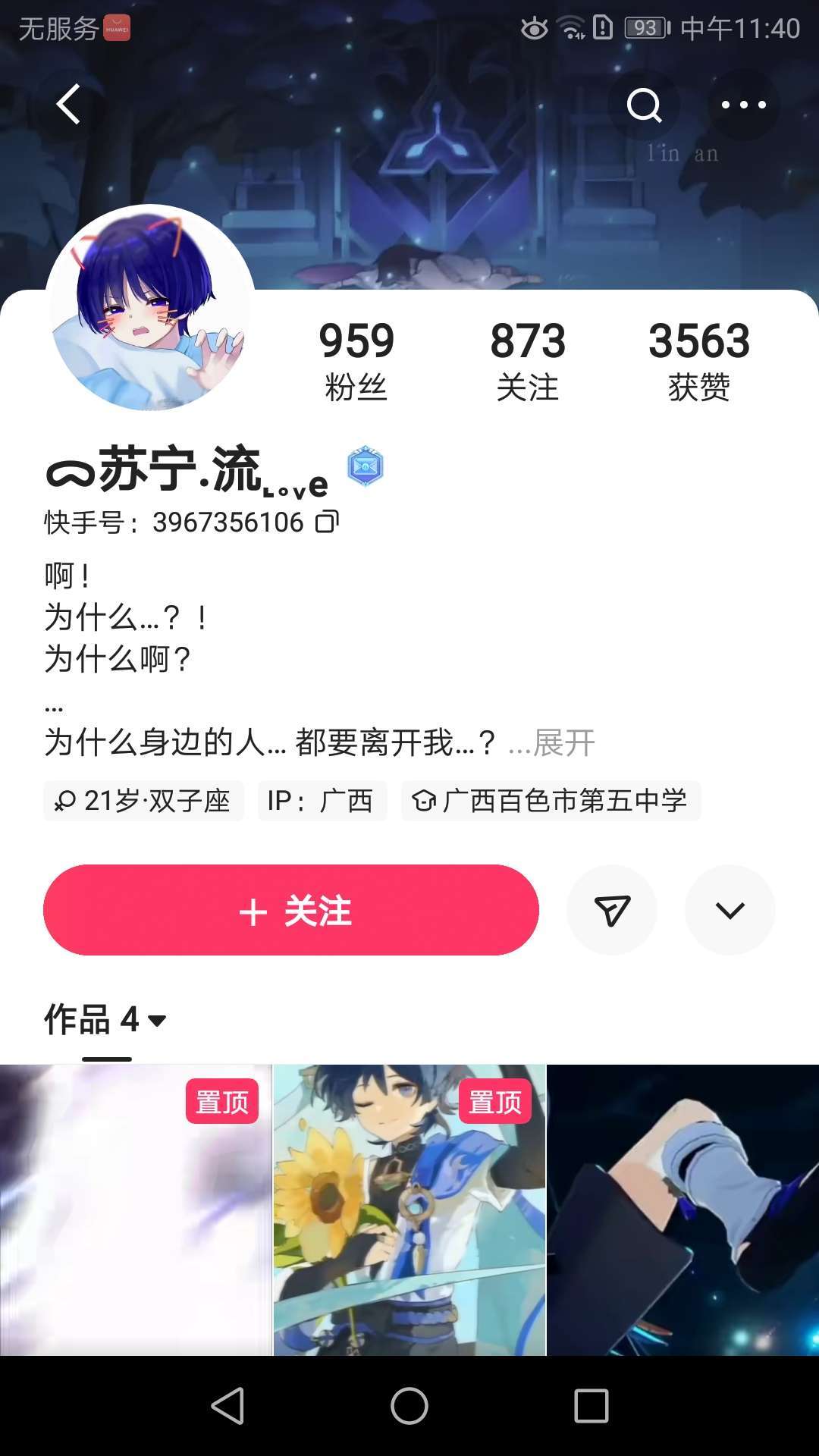This screenshot has width=819, height=1456.
Task: Go back using the top-left arrow
Action: [x=68, y=105]
